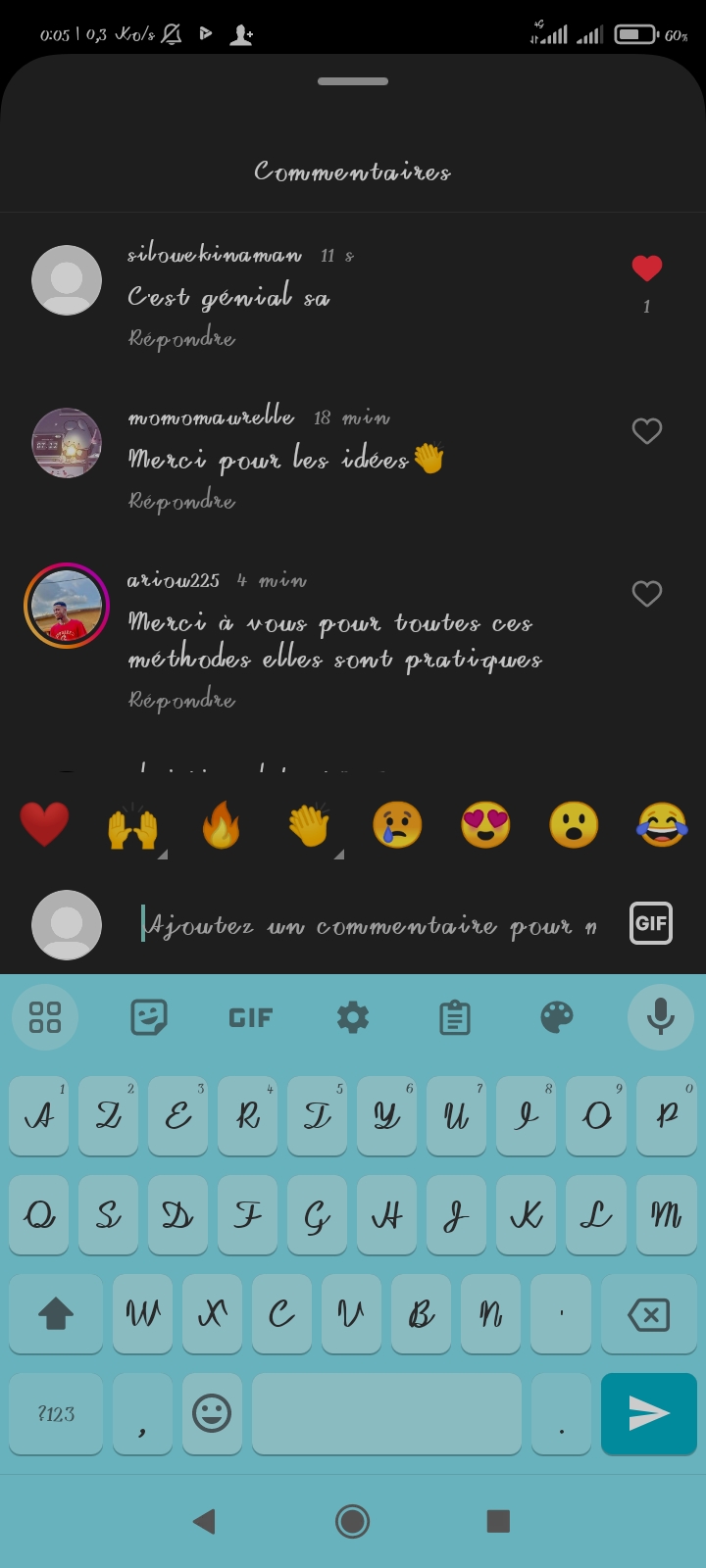
Task: Open momomaurelle's profile picture
Action: 67,443
